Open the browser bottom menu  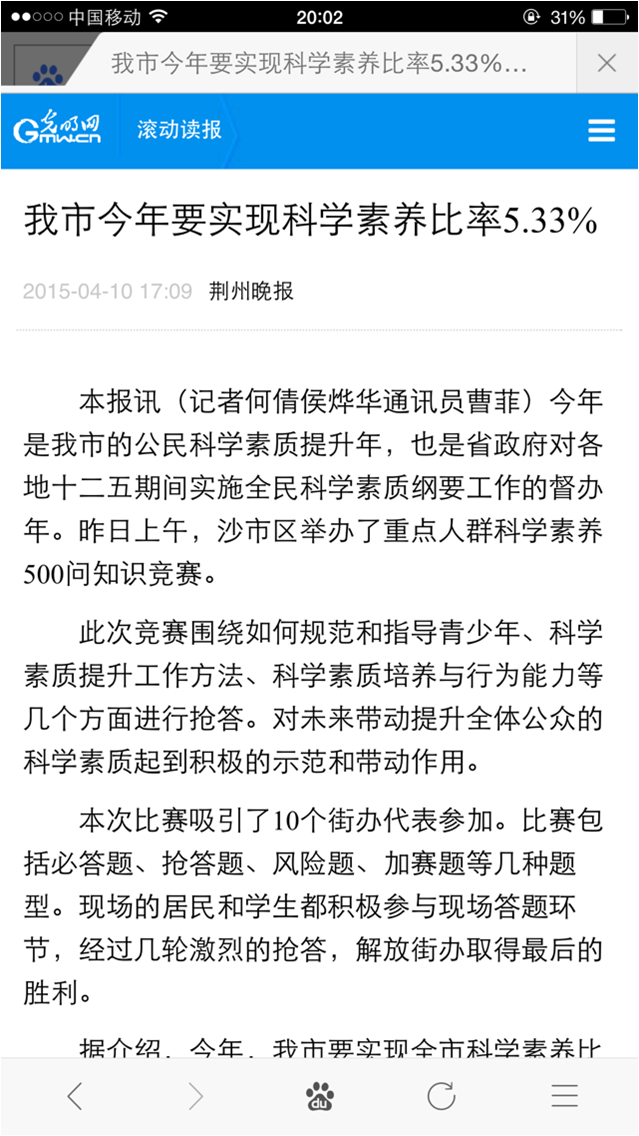(x=564, y=1097)
